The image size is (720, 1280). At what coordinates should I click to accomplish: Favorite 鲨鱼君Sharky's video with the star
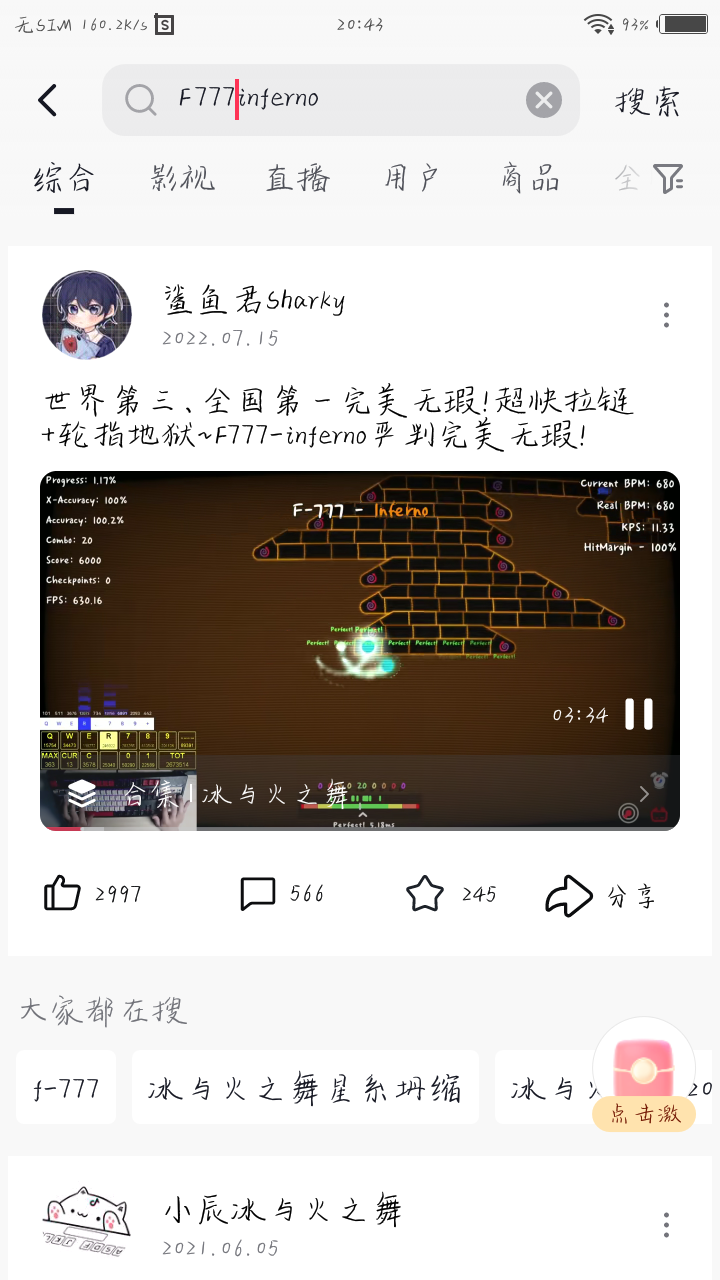click(x=425, y=893)
